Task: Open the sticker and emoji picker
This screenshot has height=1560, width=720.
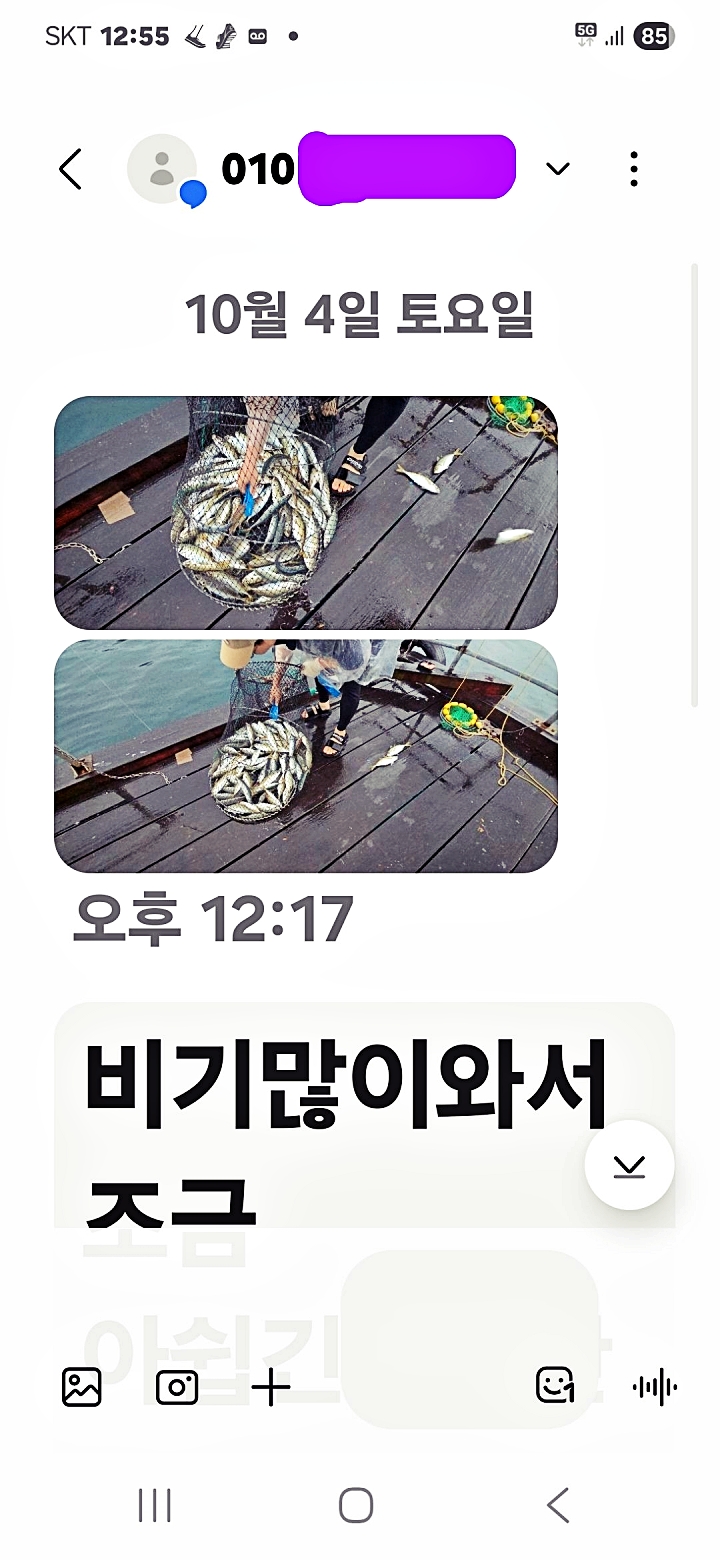Action: tap(555, 1386)
